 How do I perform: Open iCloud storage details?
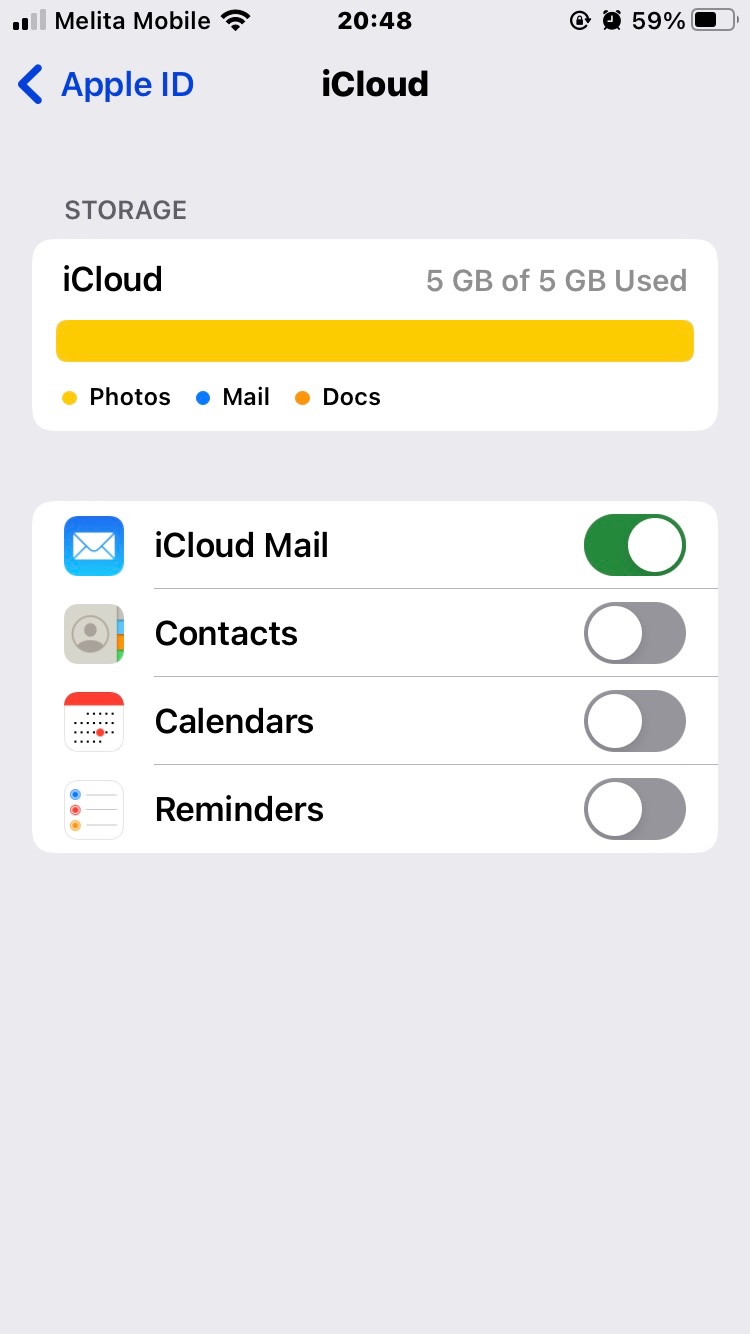pyautogui.click(x=375, y=335)
